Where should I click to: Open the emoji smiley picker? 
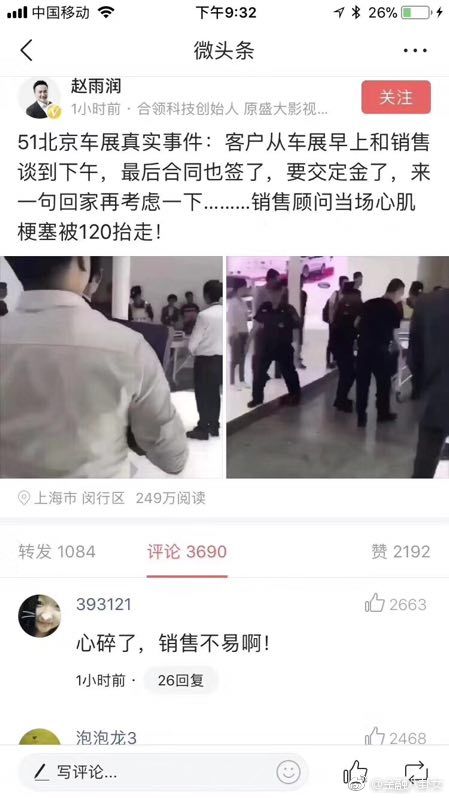click(x=288, y=773)
